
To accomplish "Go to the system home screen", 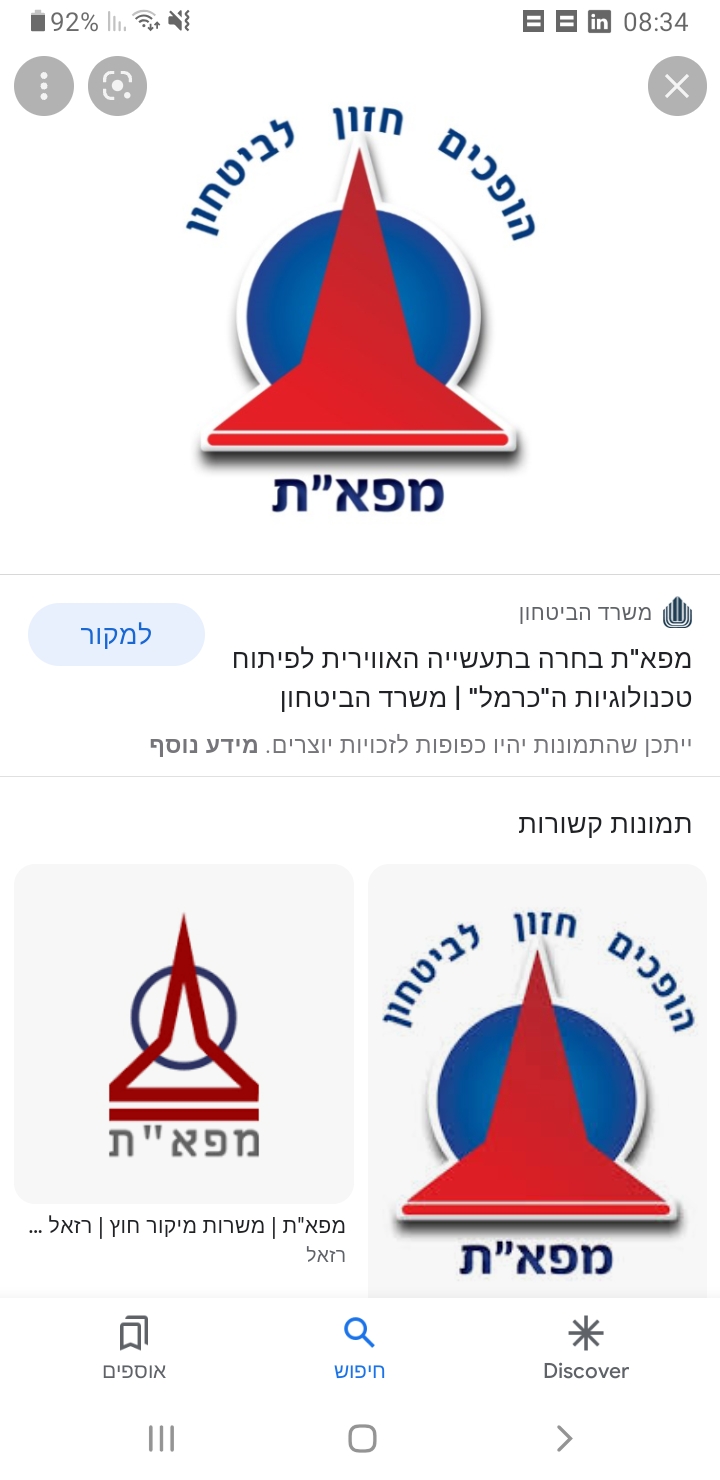I will tap(361, 1438).
